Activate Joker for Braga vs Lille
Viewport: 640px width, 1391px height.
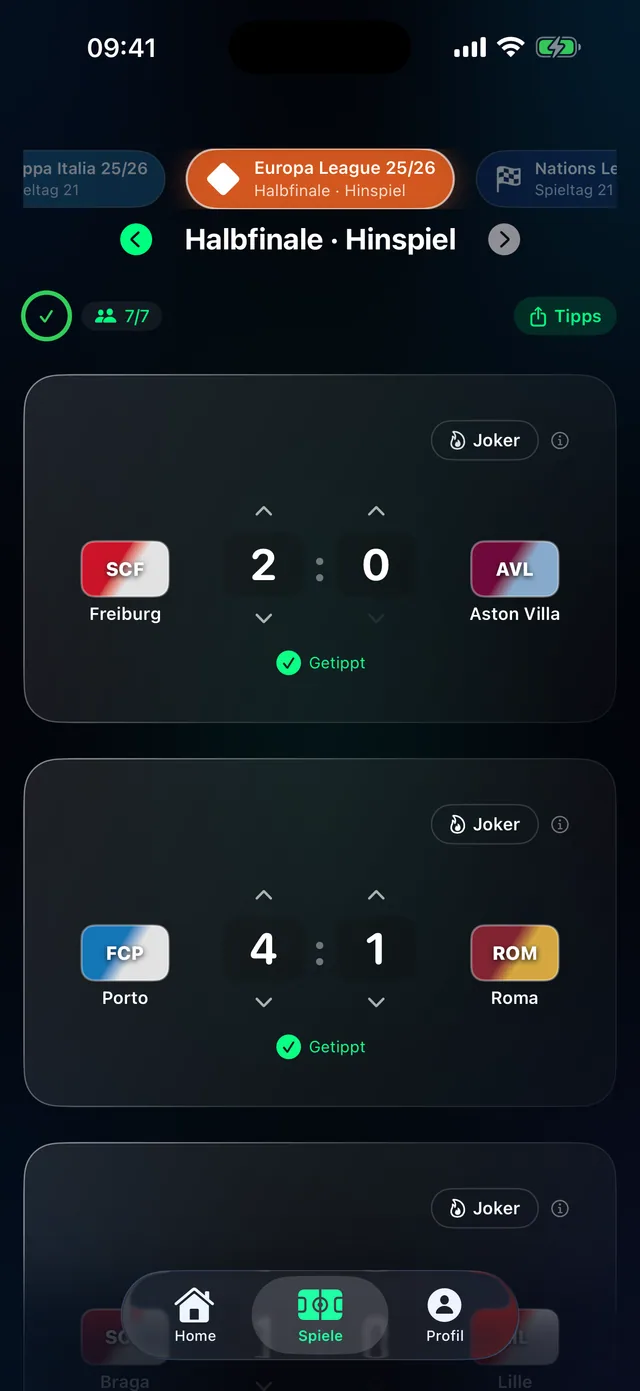(485, 1208)
